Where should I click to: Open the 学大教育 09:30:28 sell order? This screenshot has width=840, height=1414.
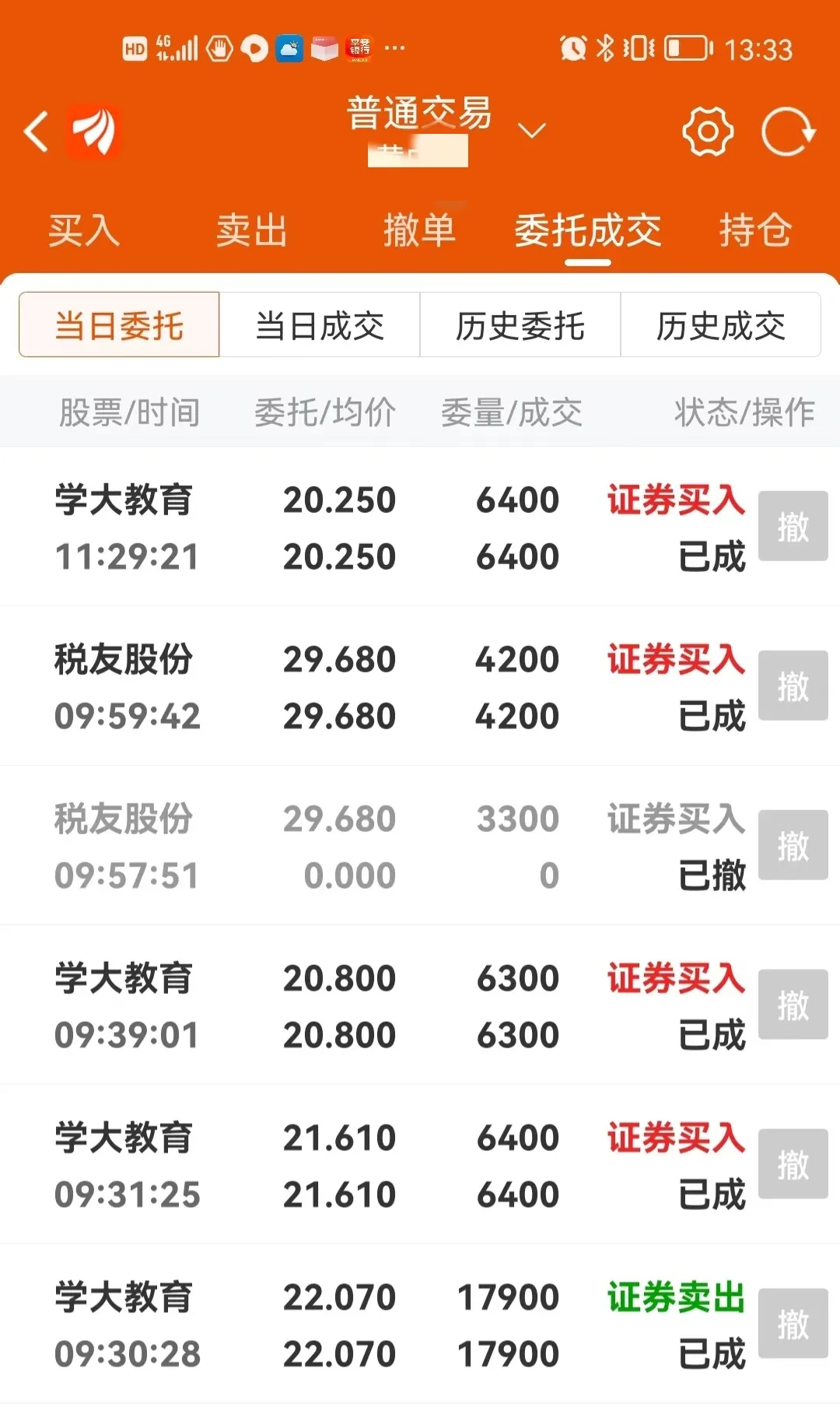pyautogui.click(x=373, y=1325)
